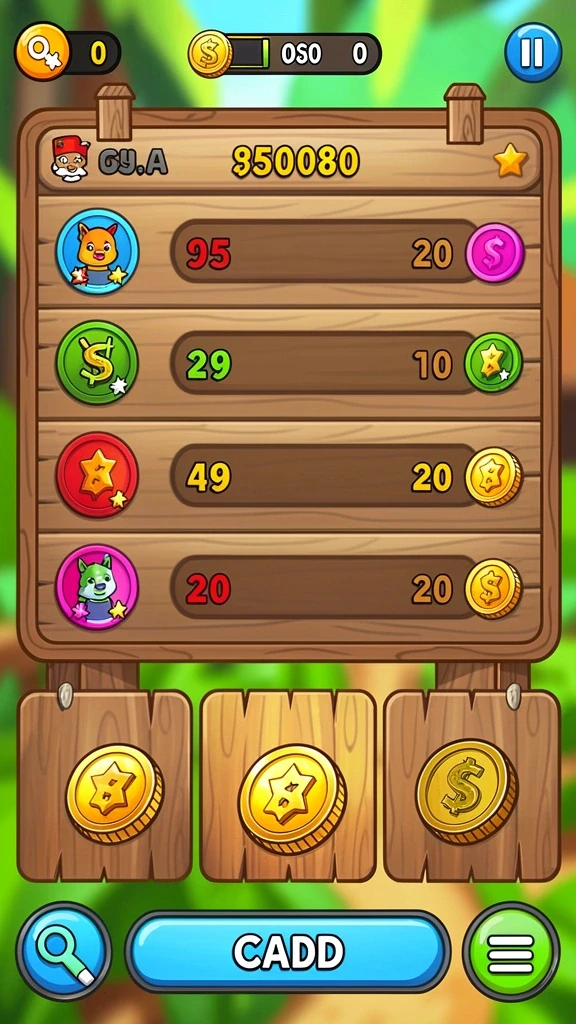
Task: Tap the orange key icon
Action: (x=42, y=52)
